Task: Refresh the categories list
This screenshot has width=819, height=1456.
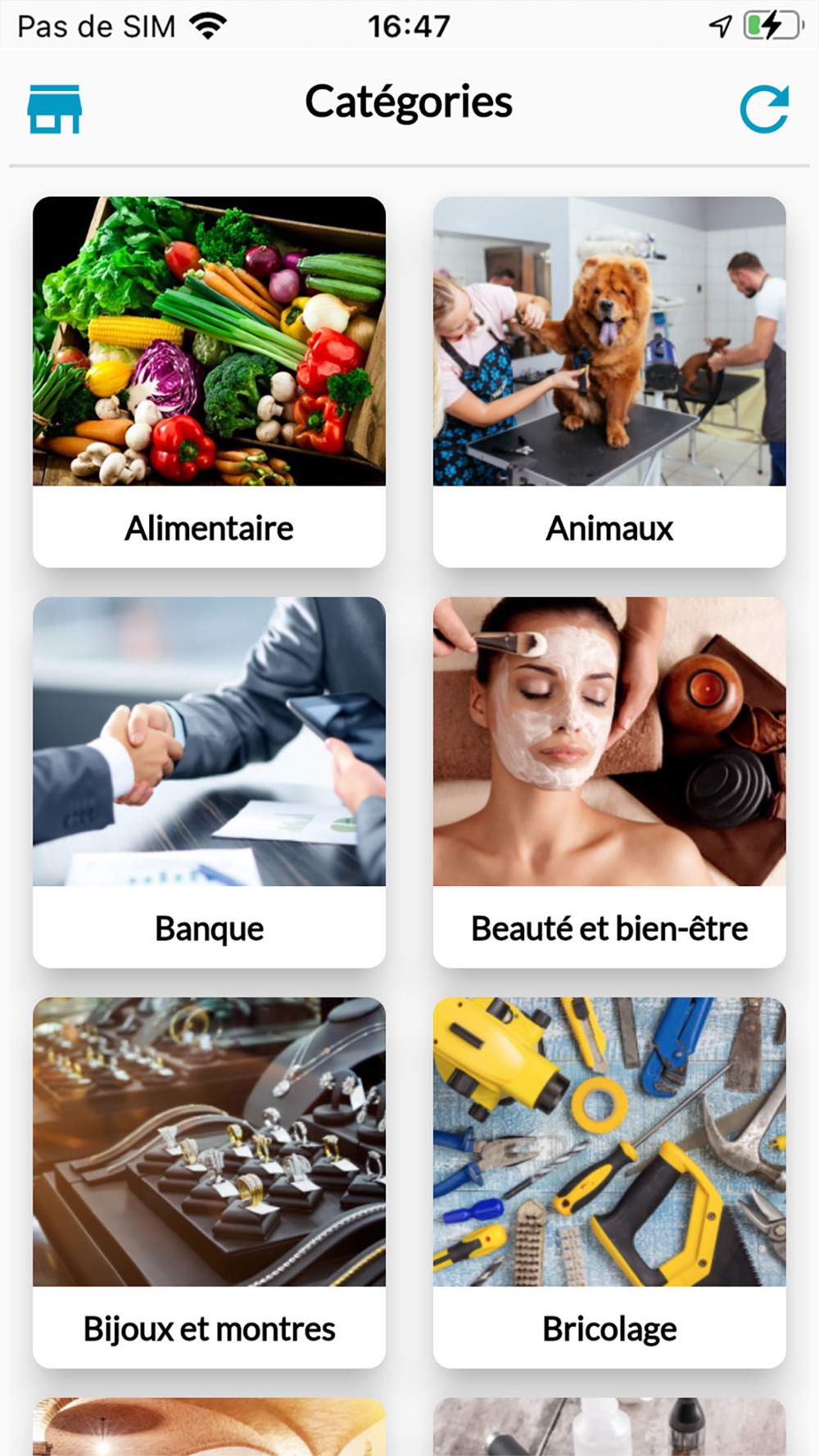Action: point(764,108)
